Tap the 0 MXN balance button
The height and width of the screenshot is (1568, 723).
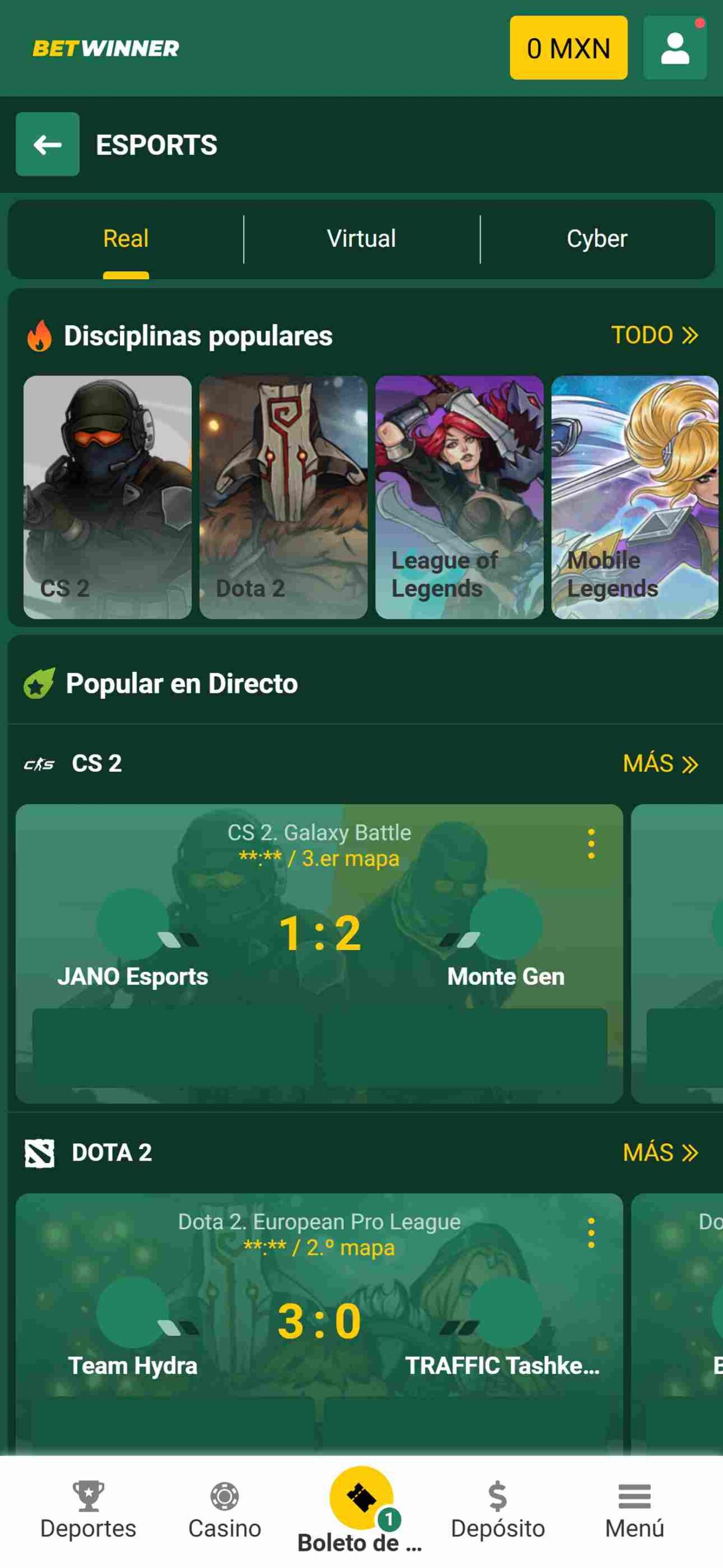click(568, 48)
